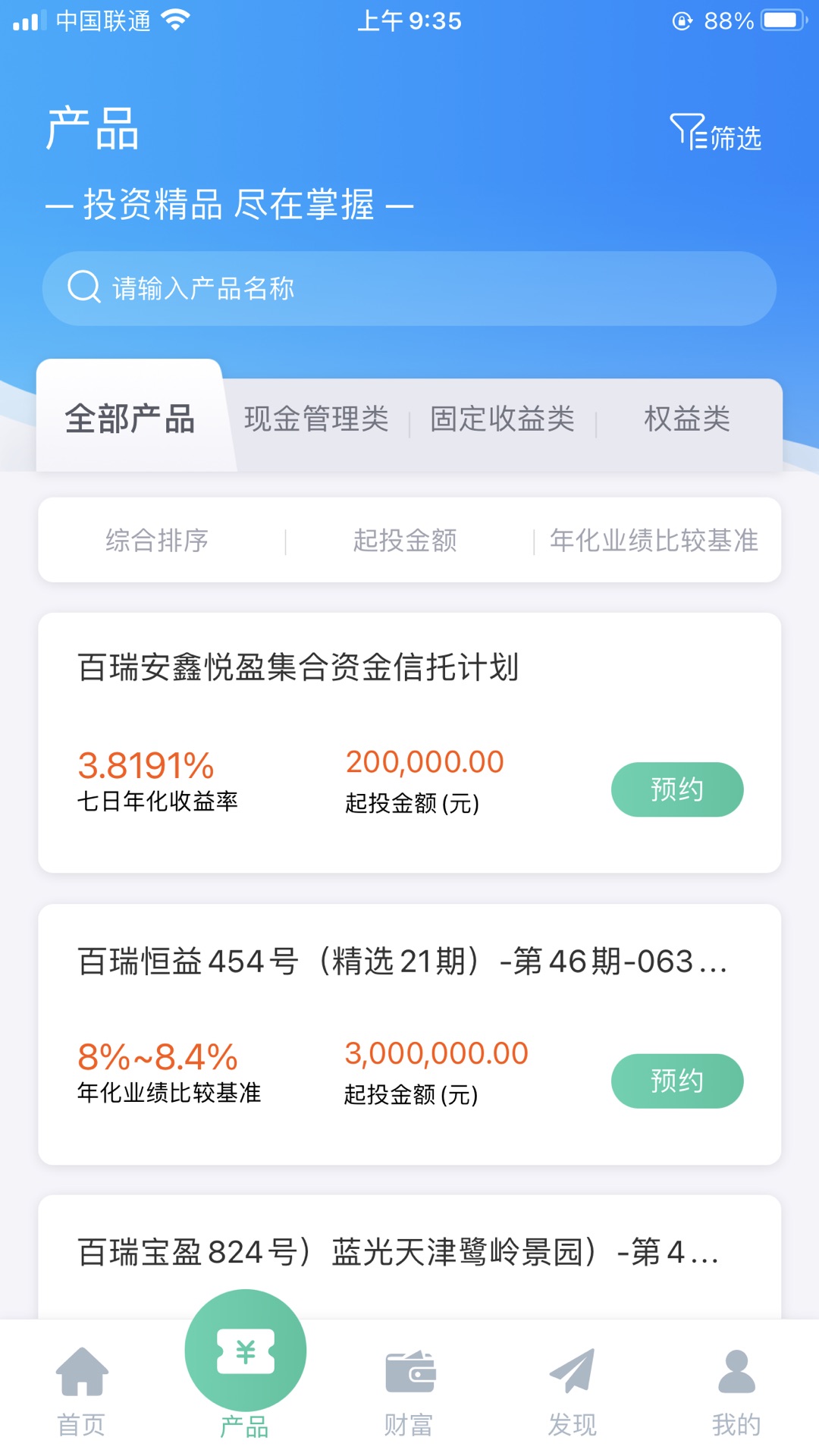Switch to the 固定收益类 tab
Image resolution: width=819 pixels, height=1456 pixels.
coord(502,419)
